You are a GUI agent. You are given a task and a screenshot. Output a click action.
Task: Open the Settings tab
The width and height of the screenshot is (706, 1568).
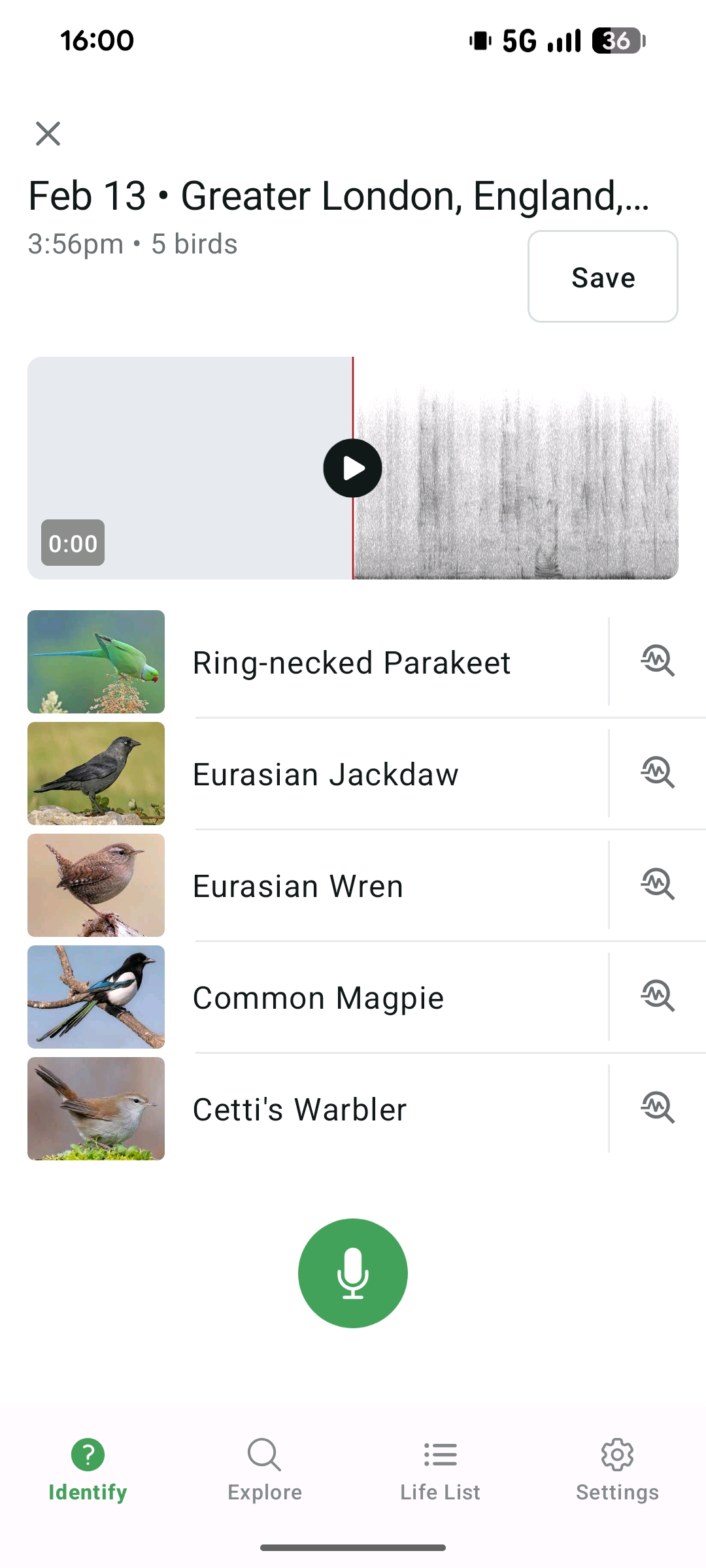pos(617,1470)
